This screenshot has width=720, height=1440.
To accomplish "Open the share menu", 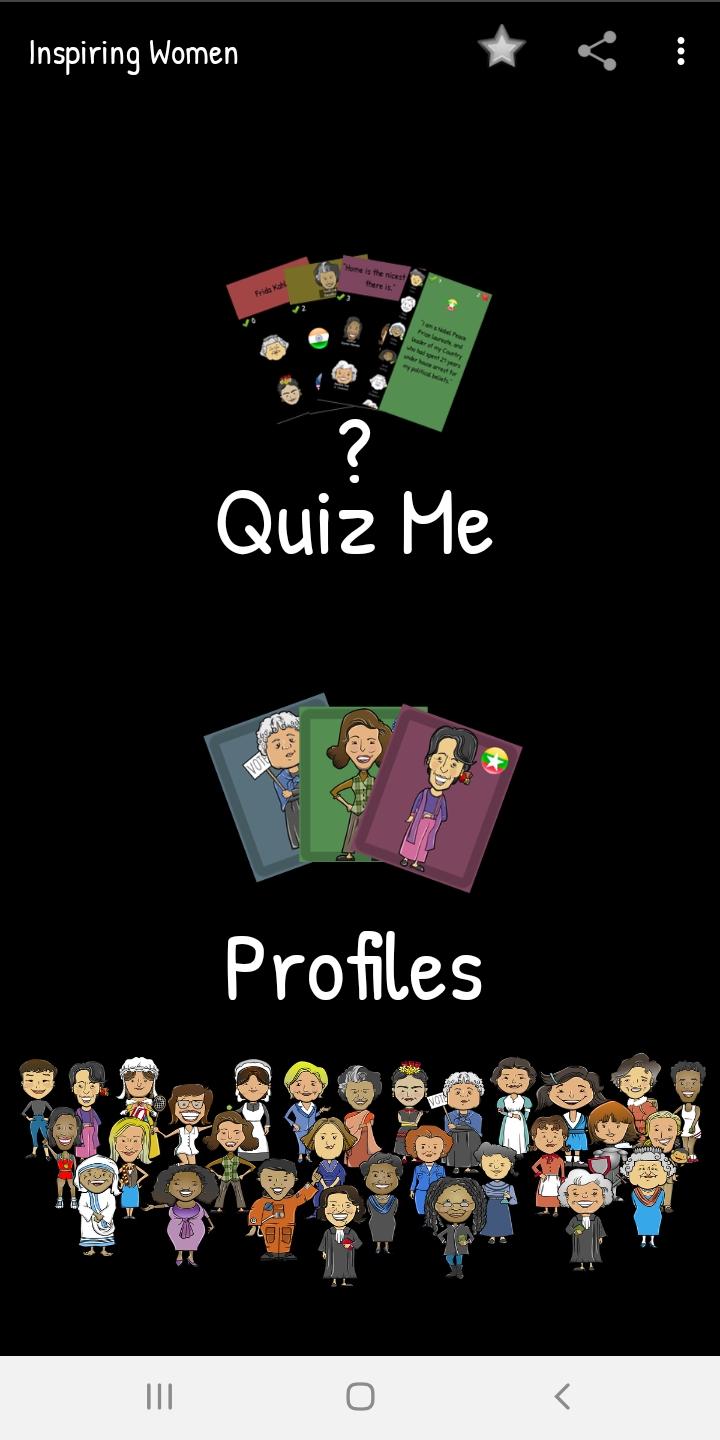I will 598,48.
